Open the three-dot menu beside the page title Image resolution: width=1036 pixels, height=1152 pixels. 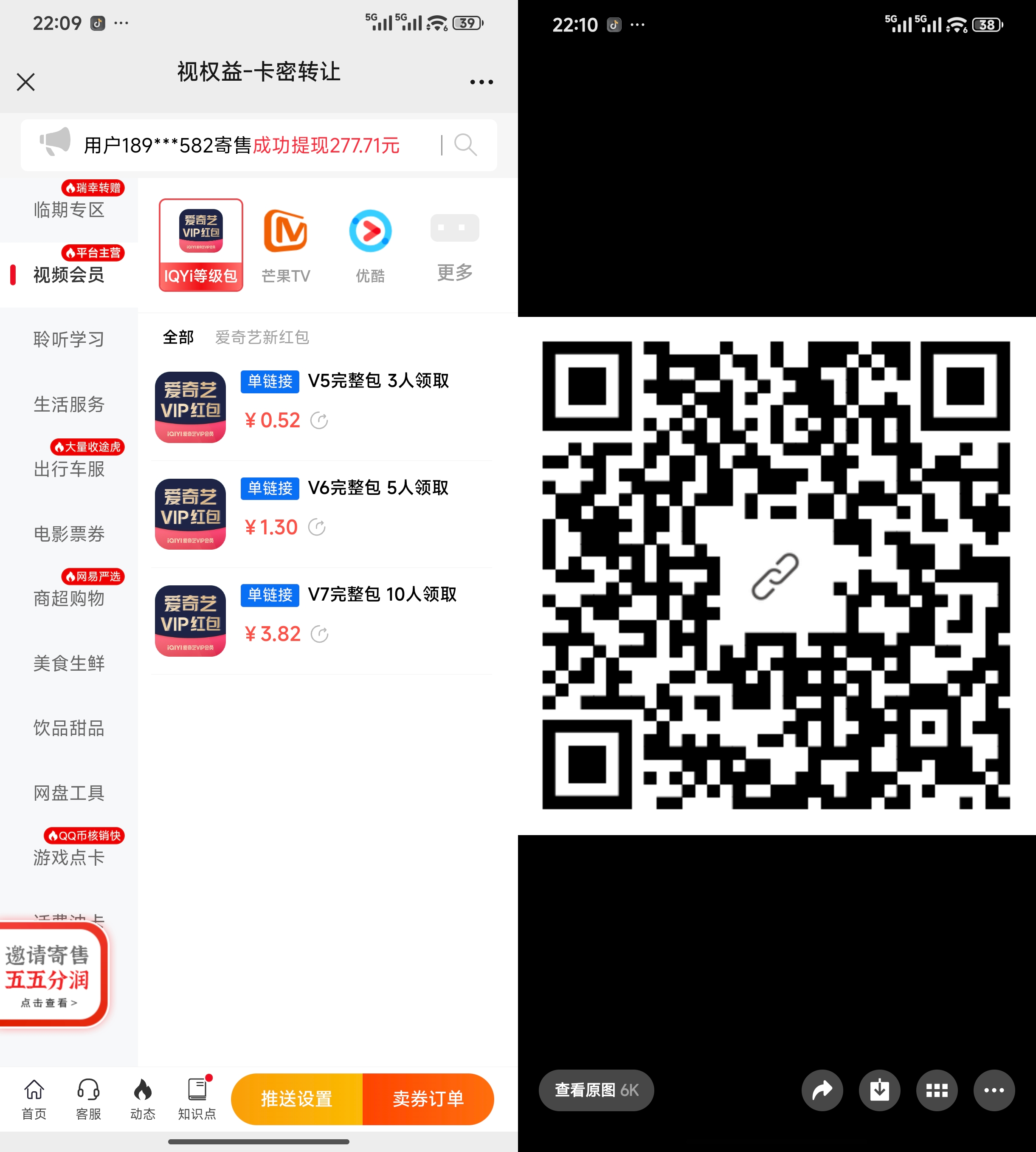[x=481, y=82]
